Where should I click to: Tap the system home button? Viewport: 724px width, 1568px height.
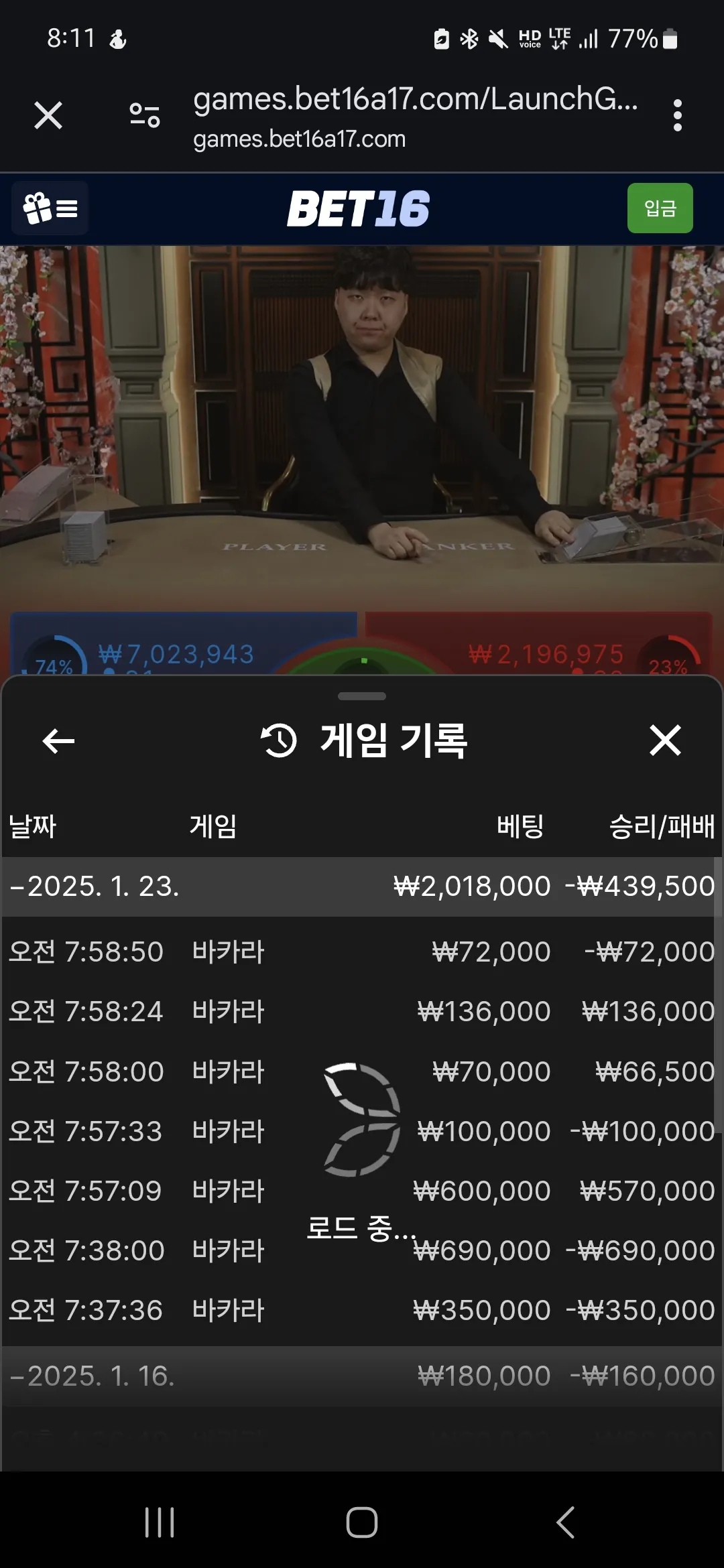click(362, 1522)
